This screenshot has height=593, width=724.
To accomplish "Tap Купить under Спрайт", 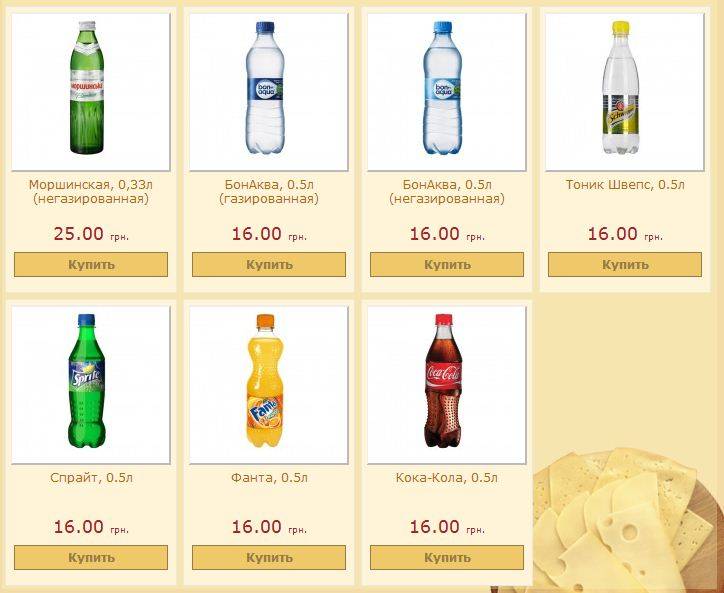I will coord(91,558).
